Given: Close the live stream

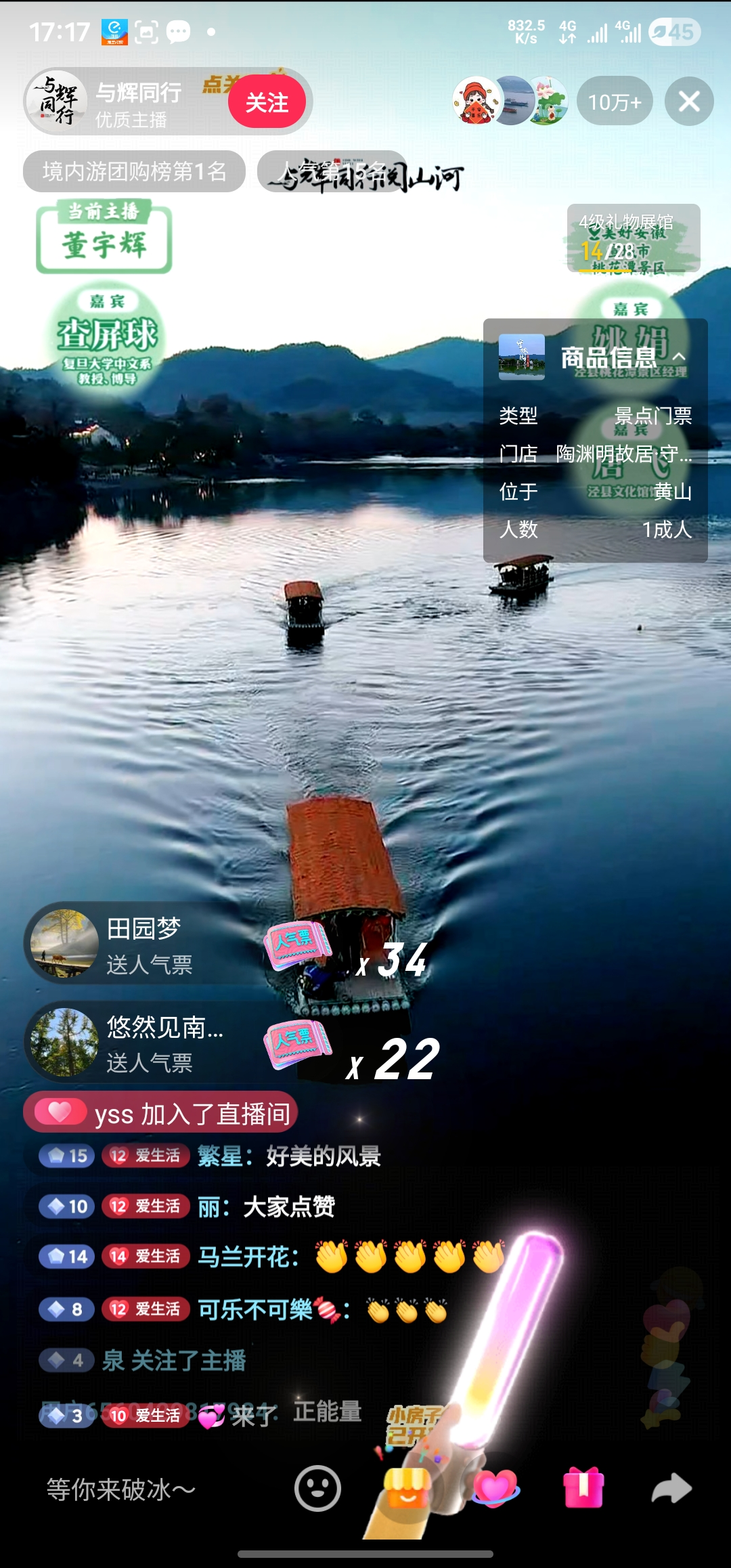Looking at the screenshot, I should [x=688, y=102].
